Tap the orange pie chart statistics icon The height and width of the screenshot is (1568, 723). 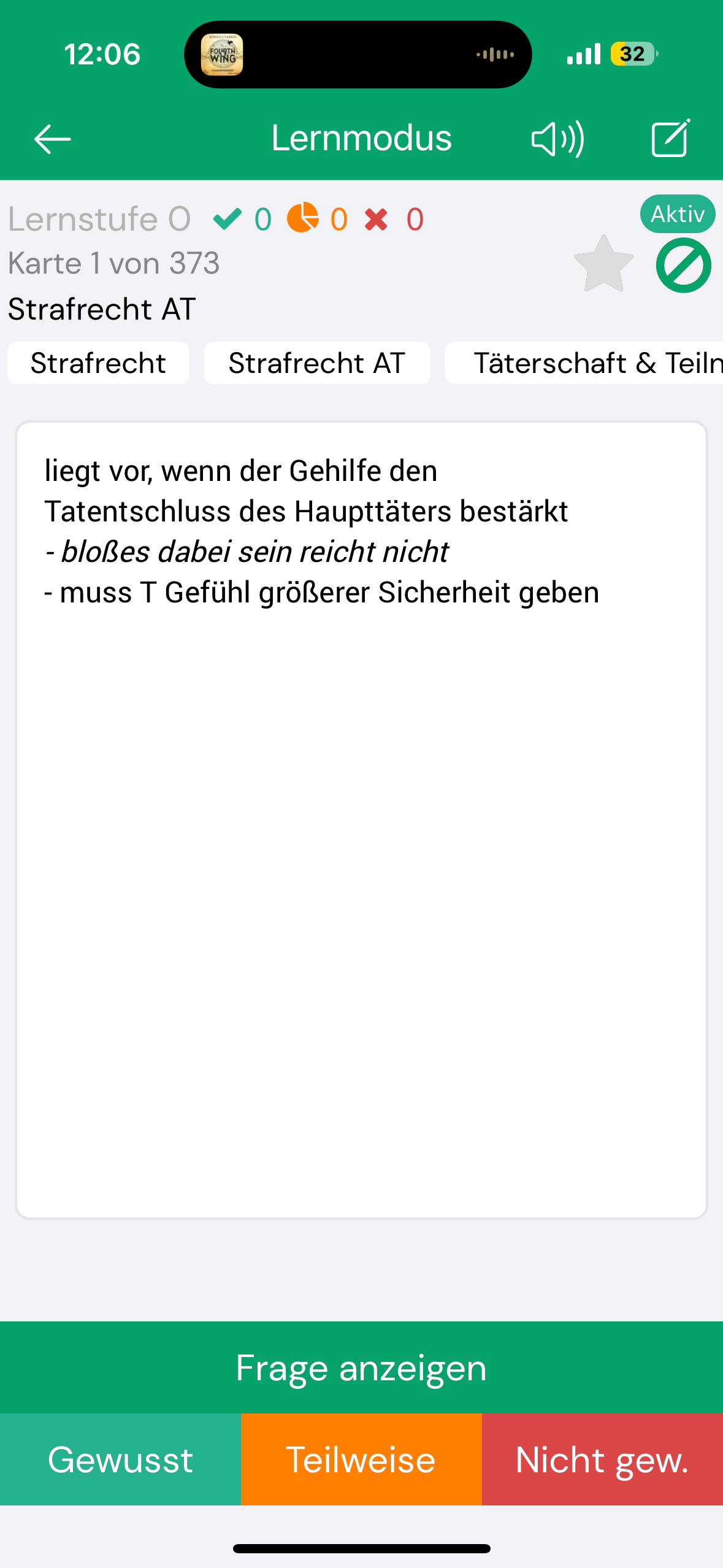[x=304, y=218]
